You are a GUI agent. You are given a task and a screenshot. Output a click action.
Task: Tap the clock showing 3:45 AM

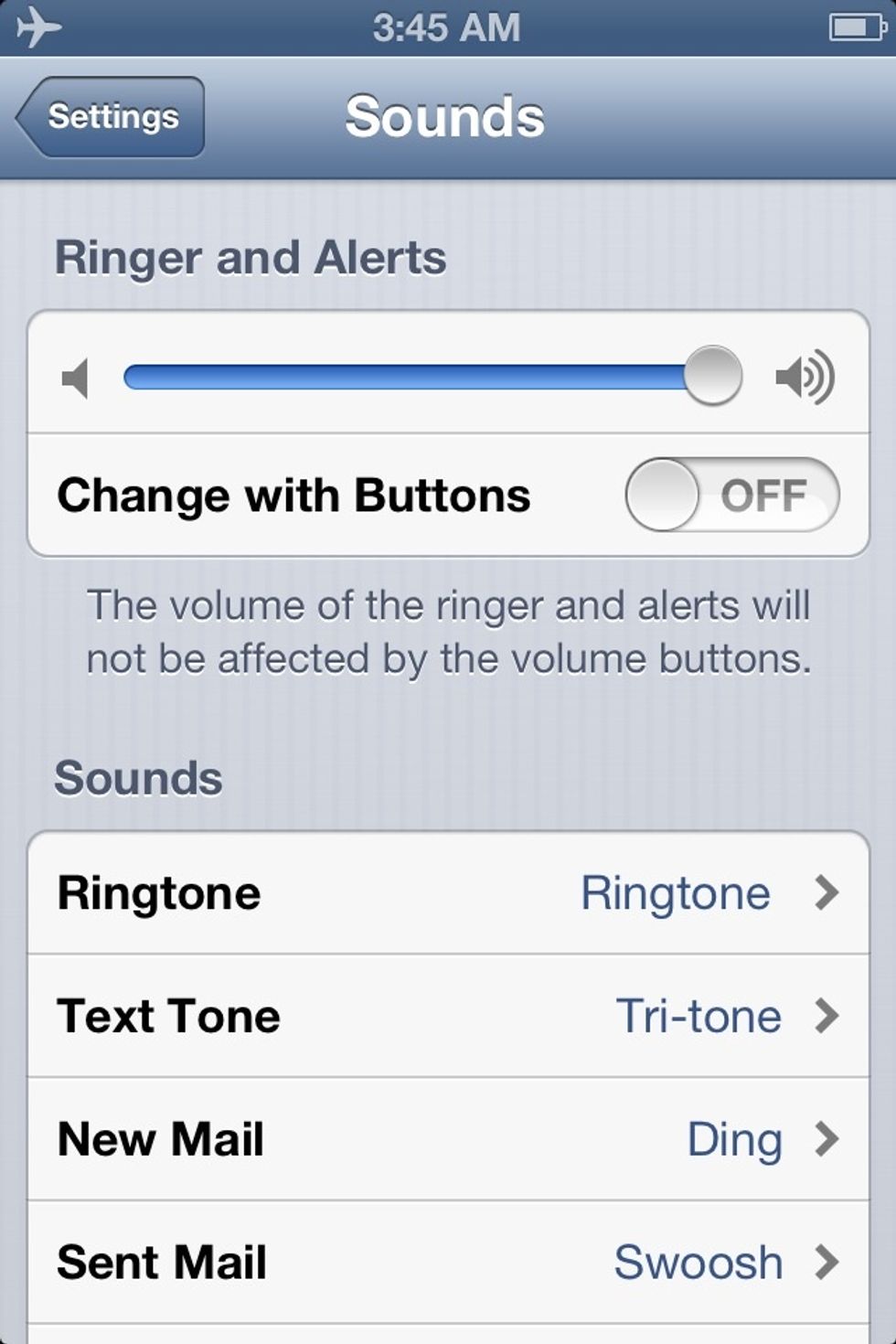tap(448, 27)
